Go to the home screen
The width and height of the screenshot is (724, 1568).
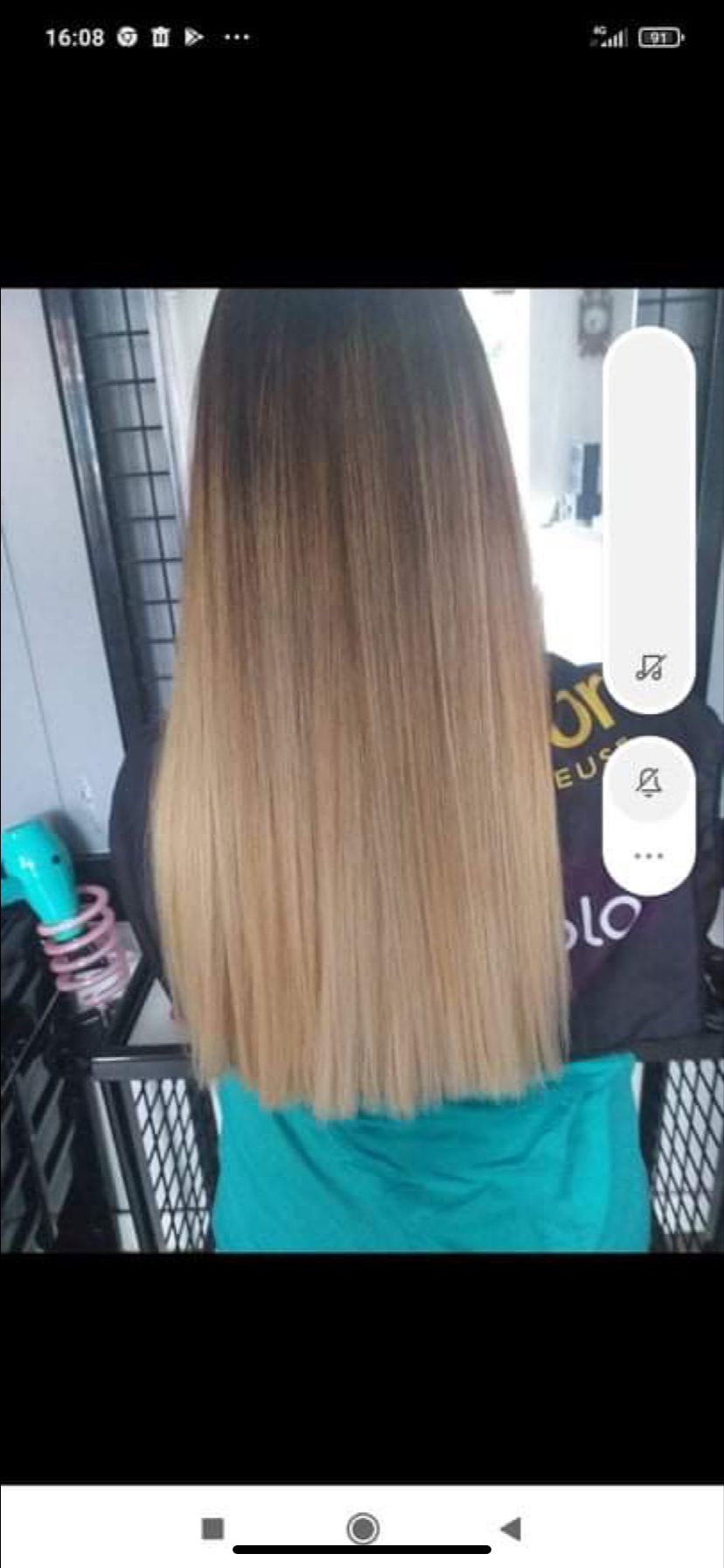pyautogui.click(x=362, y=1528)
